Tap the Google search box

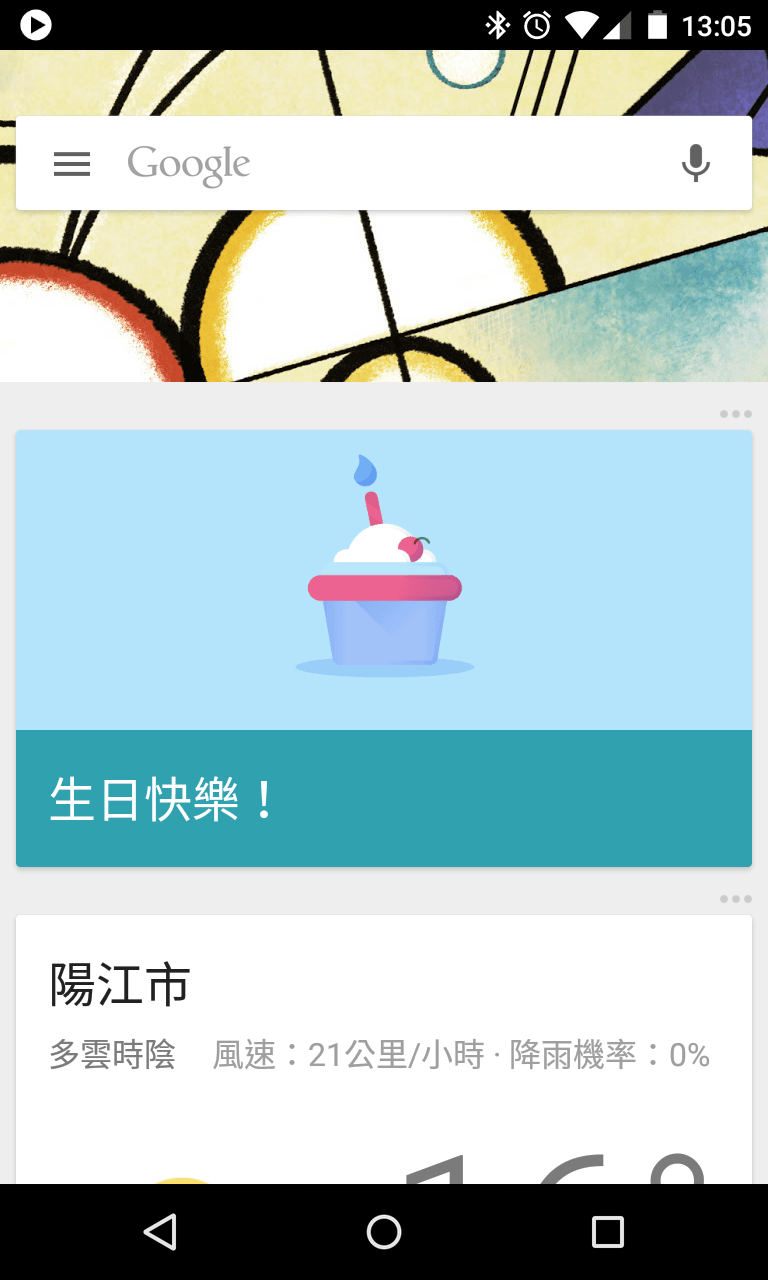(x=400, y=164)
